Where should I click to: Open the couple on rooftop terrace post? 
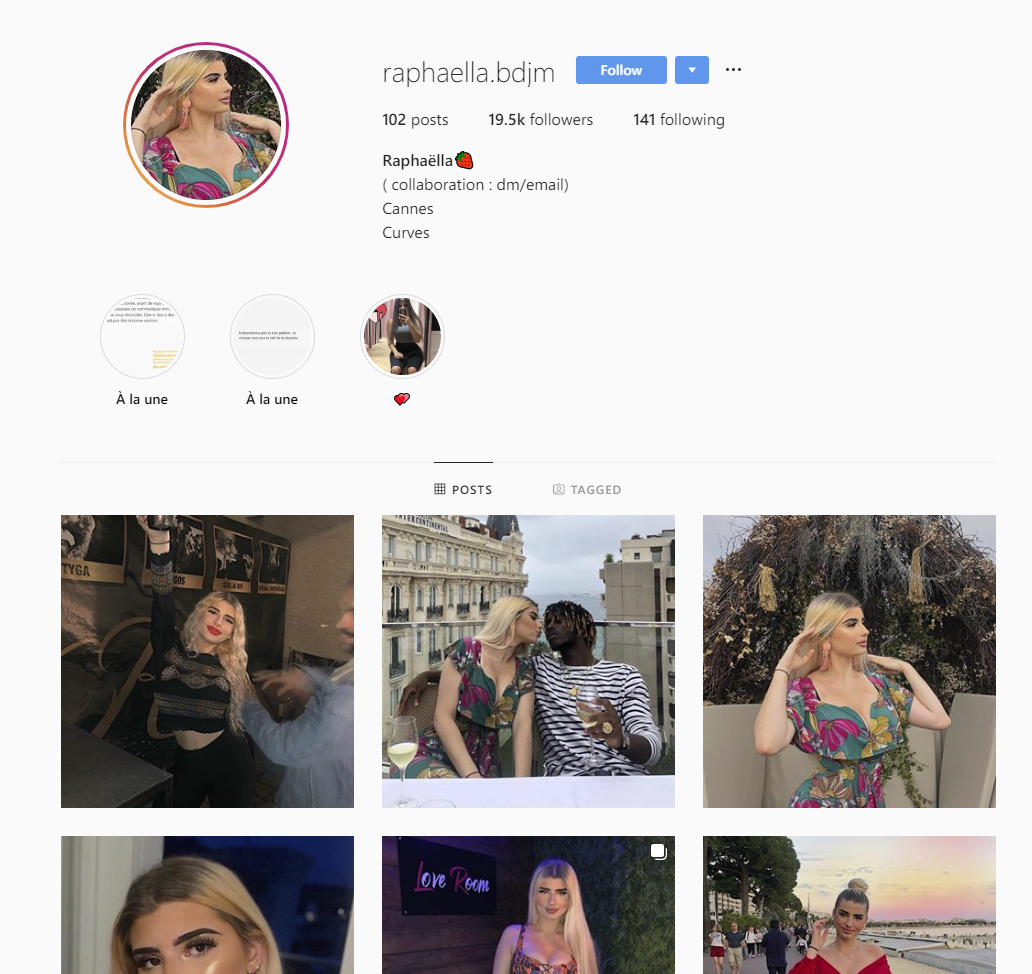pyautogui.click(x=528, y=661)
